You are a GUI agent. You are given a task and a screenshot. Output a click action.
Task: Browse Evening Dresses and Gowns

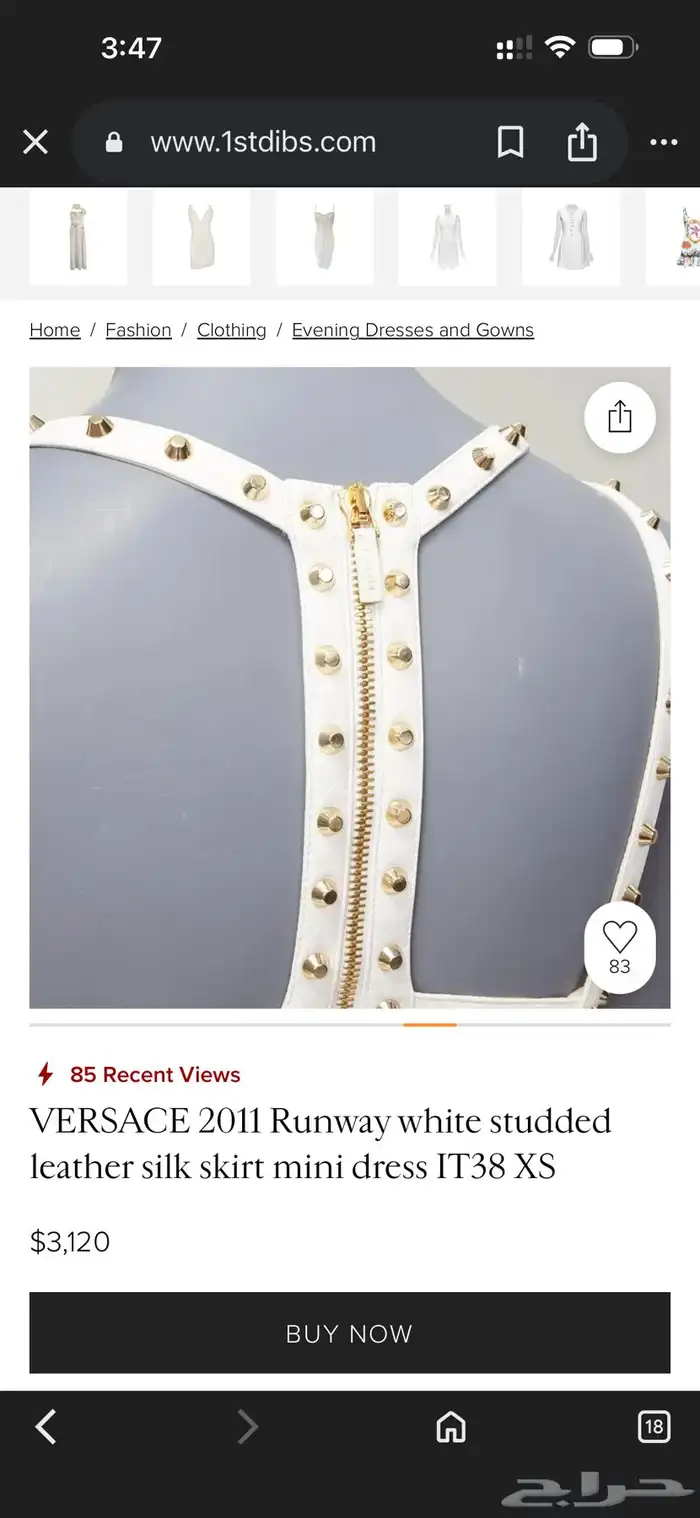point(412,330)
